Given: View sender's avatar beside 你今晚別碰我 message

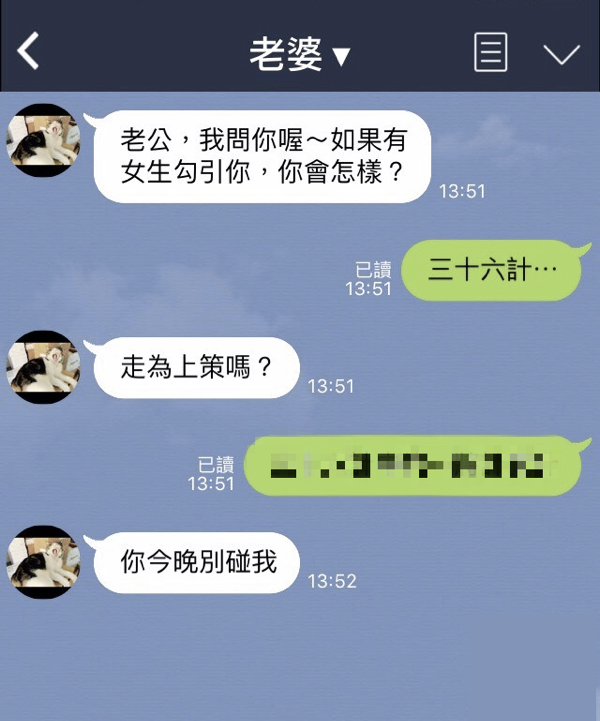Looking at the screenshot, I should click(x=43, y=562).
